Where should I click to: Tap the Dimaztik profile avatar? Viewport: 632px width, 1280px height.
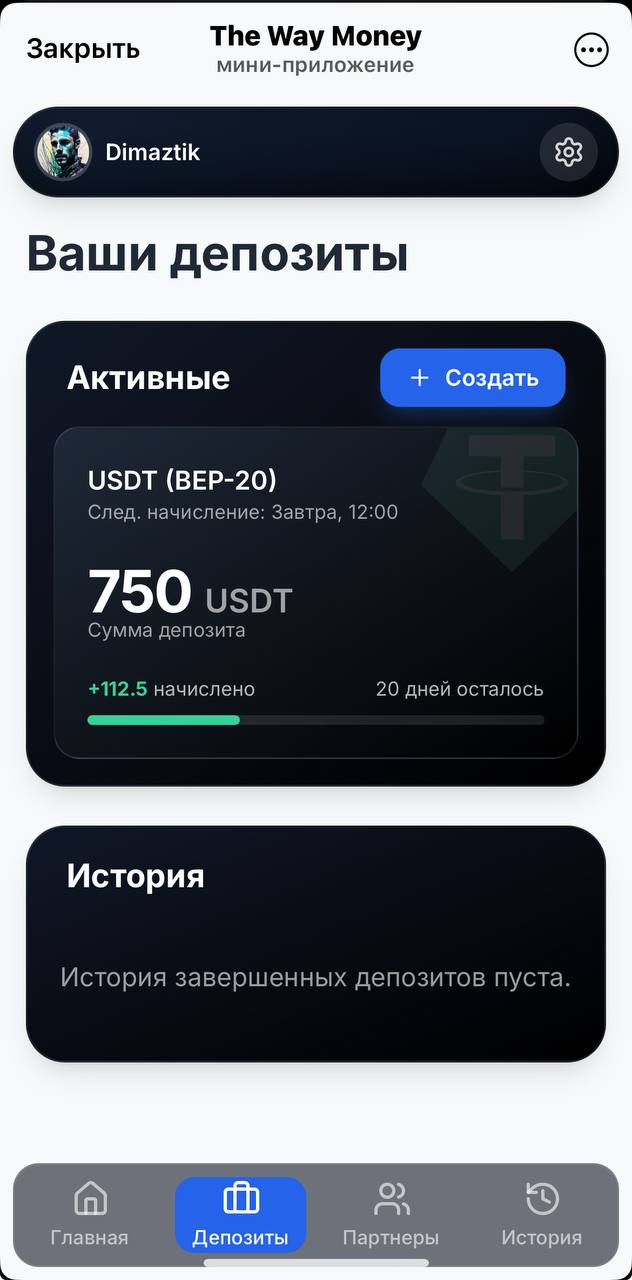pos(63,152)
